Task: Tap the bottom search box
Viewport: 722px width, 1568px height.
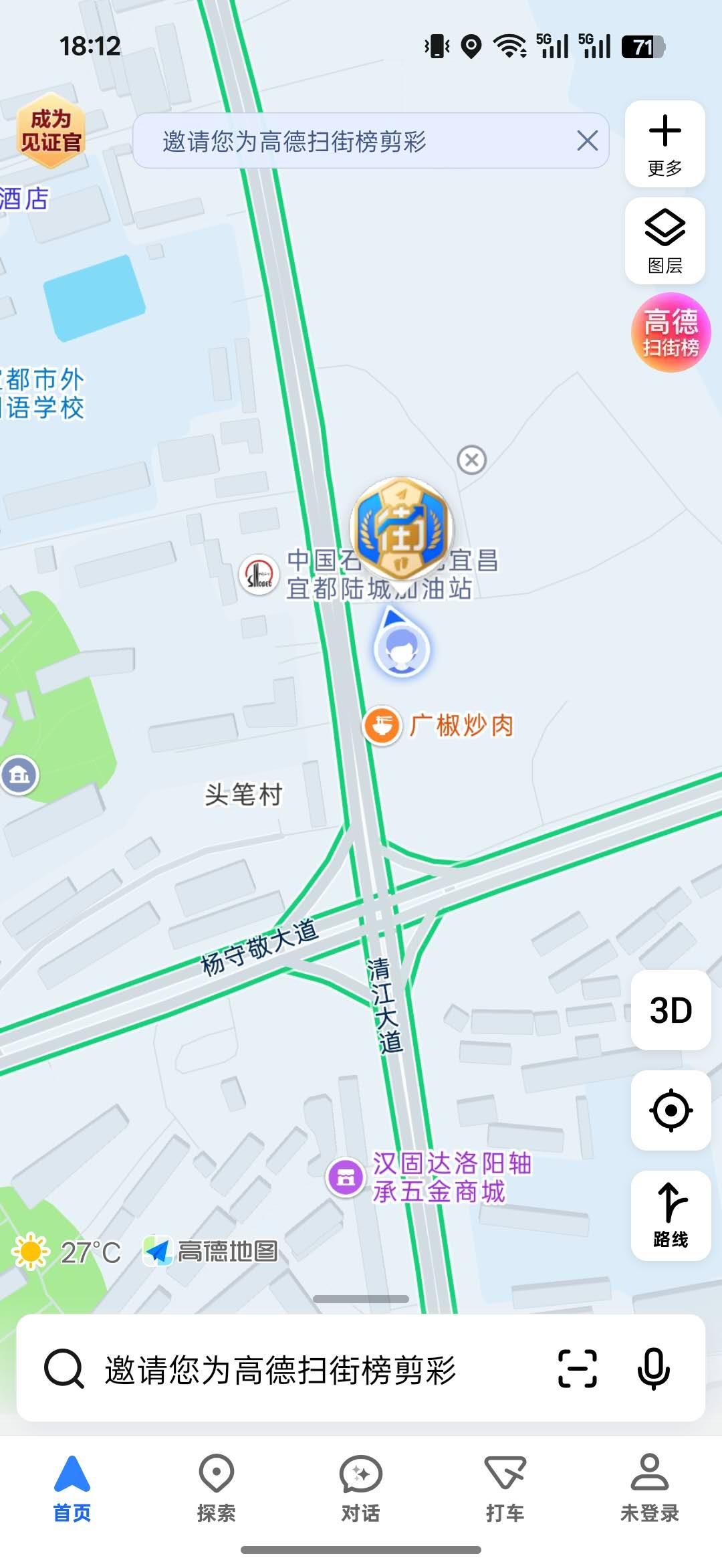Action: click(x=281, y=1369)
